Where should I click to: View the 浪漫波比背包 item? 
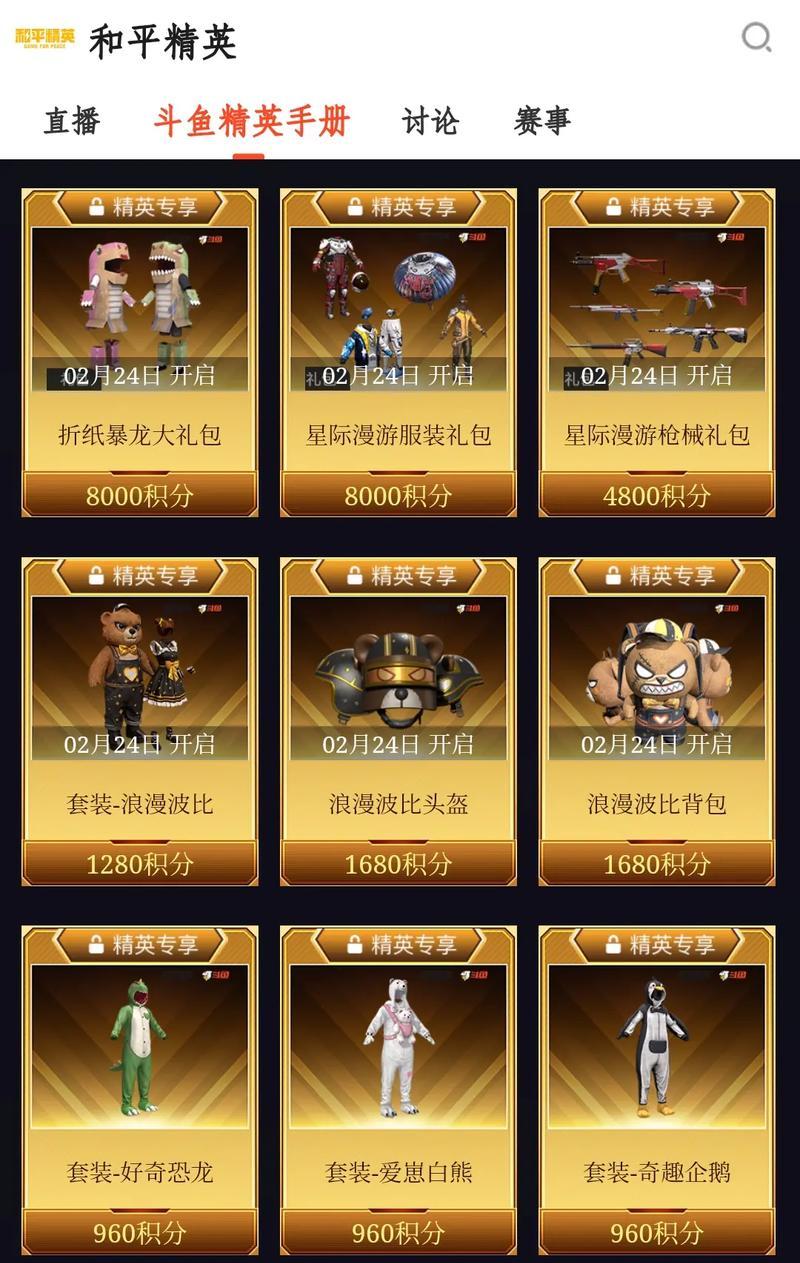pyautogui.click(x=657, y=721)
